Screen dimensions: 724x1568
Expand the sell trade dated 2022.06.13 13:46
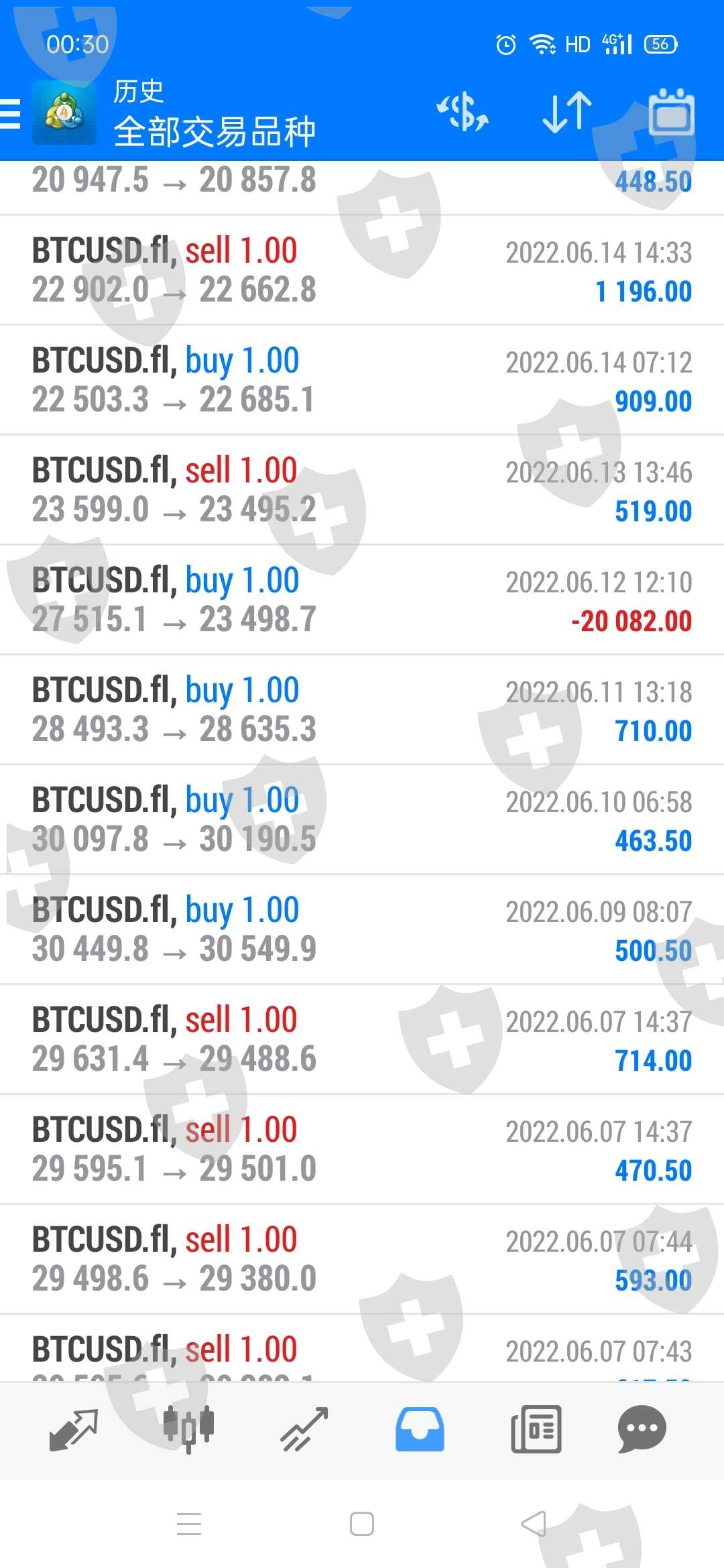(362, 491)
